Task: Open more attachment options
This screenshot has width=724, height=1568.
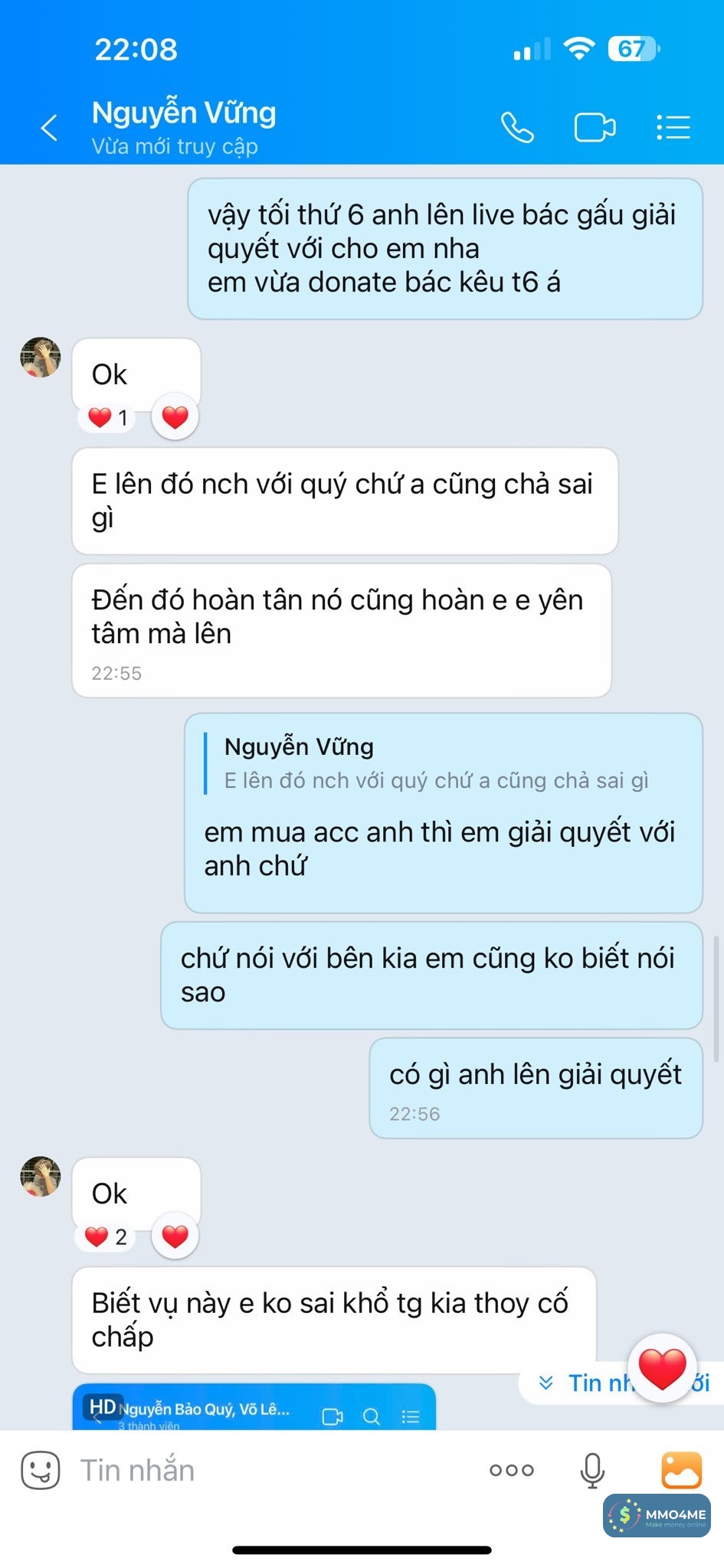Action: pyautogui.click(x=512, y=1470)
